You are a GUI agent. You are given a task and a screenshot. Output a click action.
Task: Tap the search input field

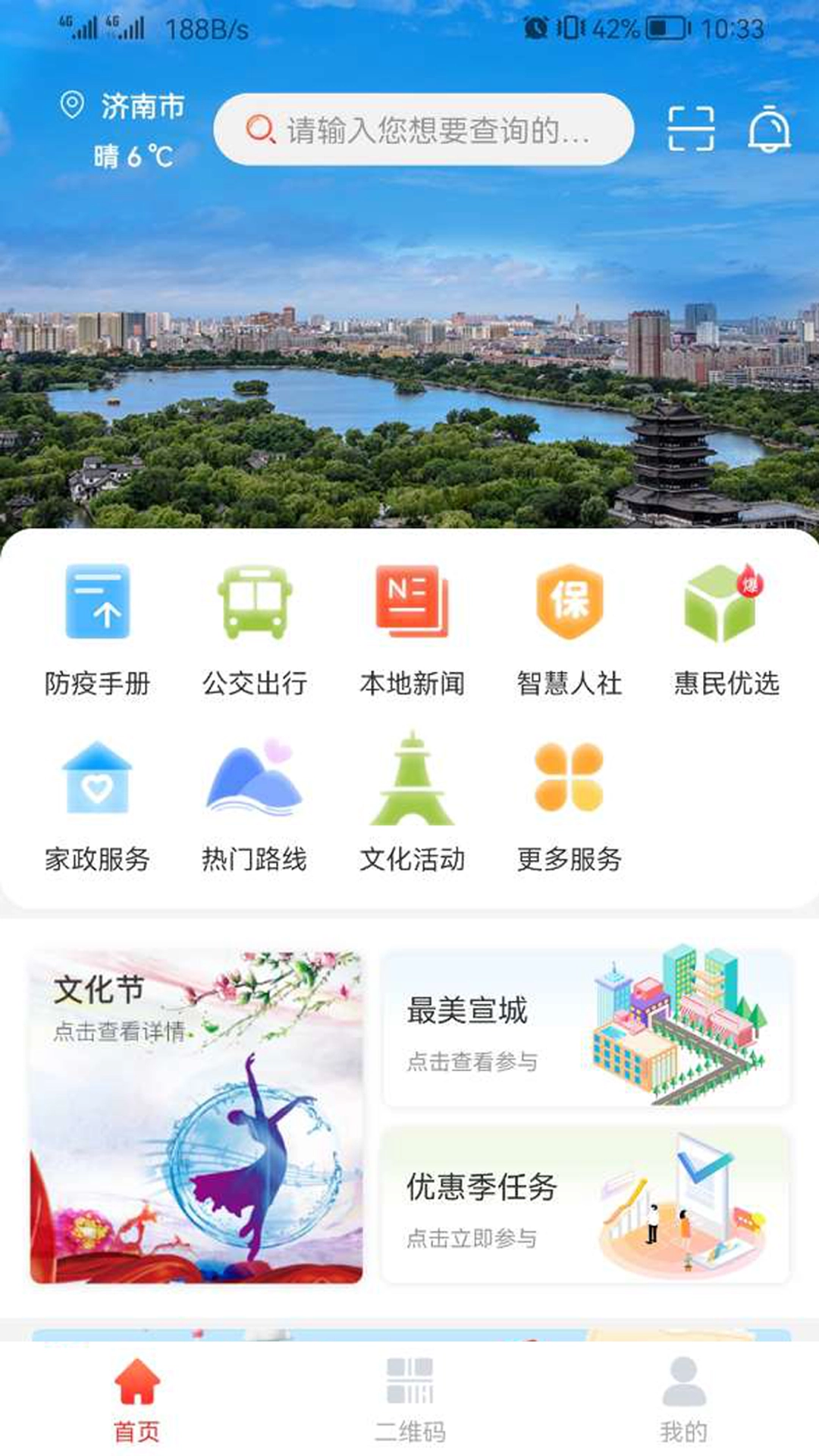tap(425, 129)
